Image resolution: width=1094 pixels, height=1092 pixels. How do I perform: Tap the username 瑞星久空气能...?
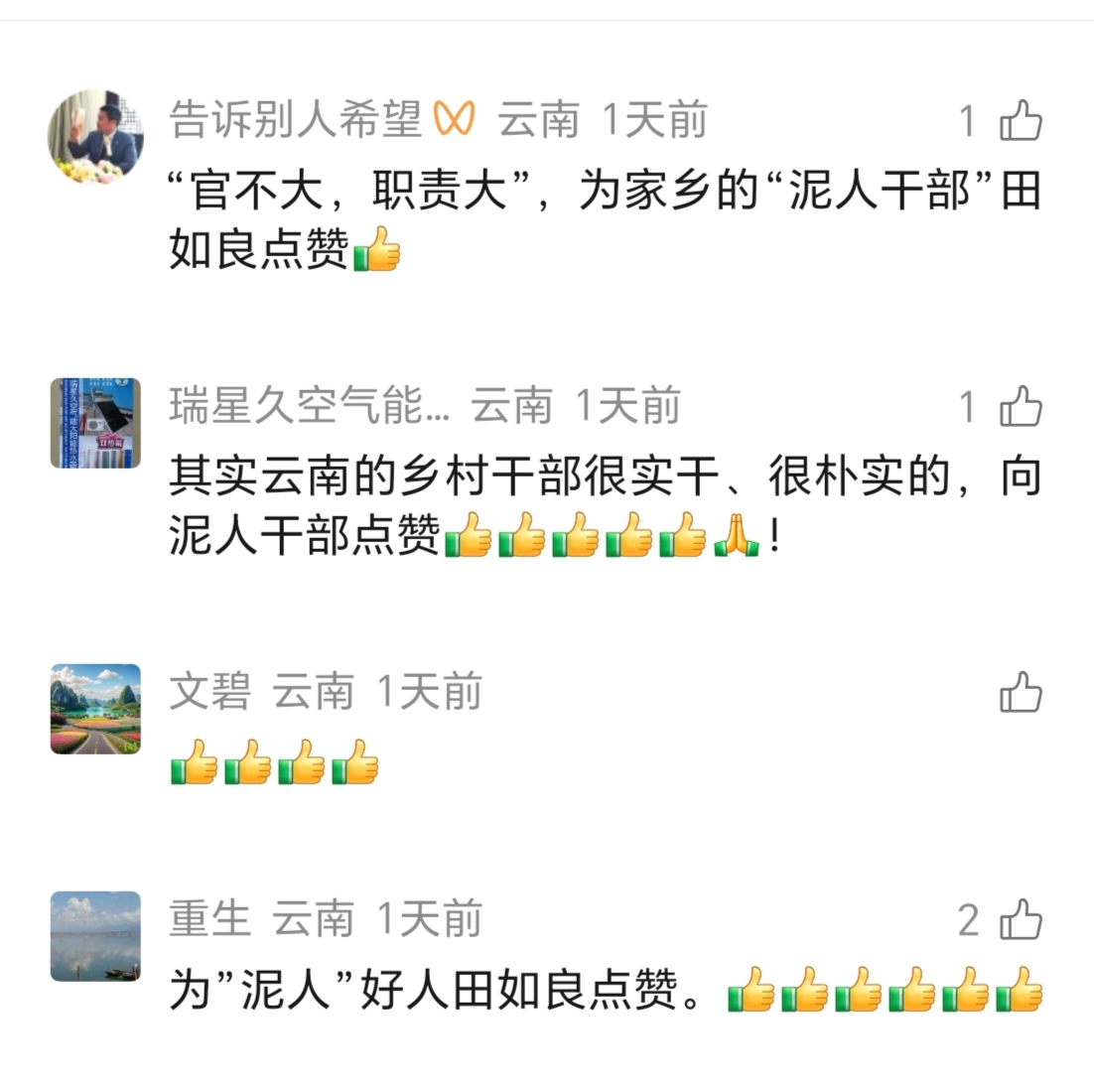tap(309, 405)
